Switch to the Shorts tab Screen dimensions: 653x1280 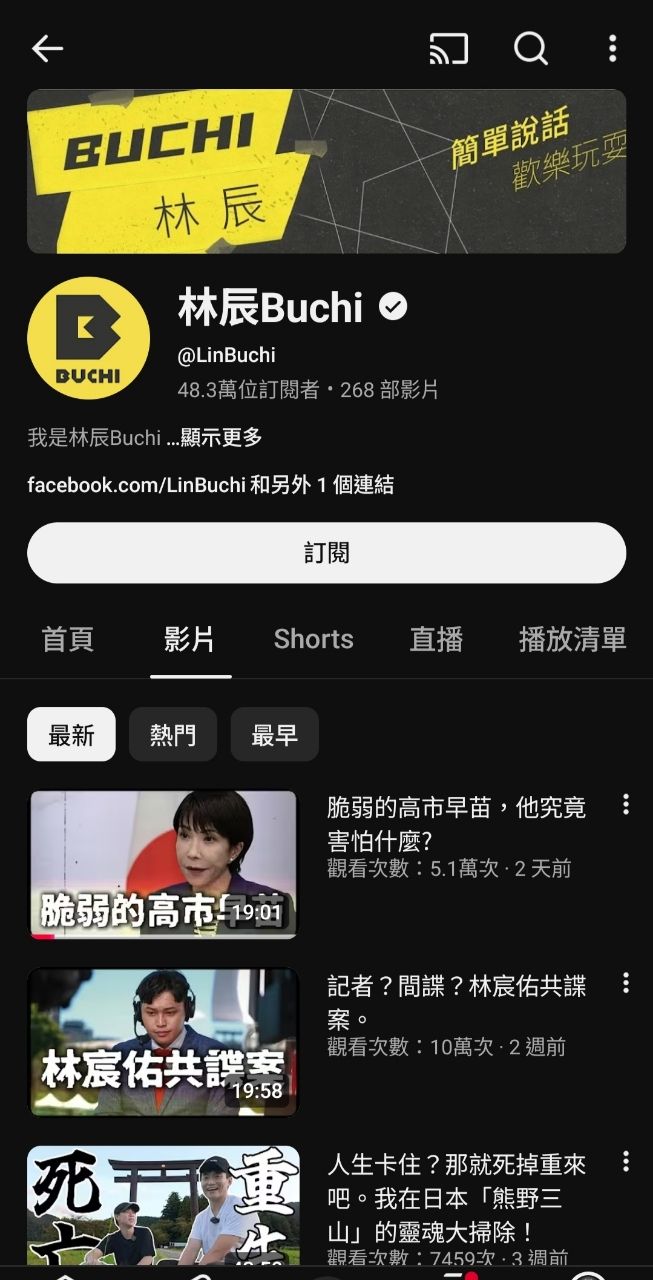coord(313,640)
